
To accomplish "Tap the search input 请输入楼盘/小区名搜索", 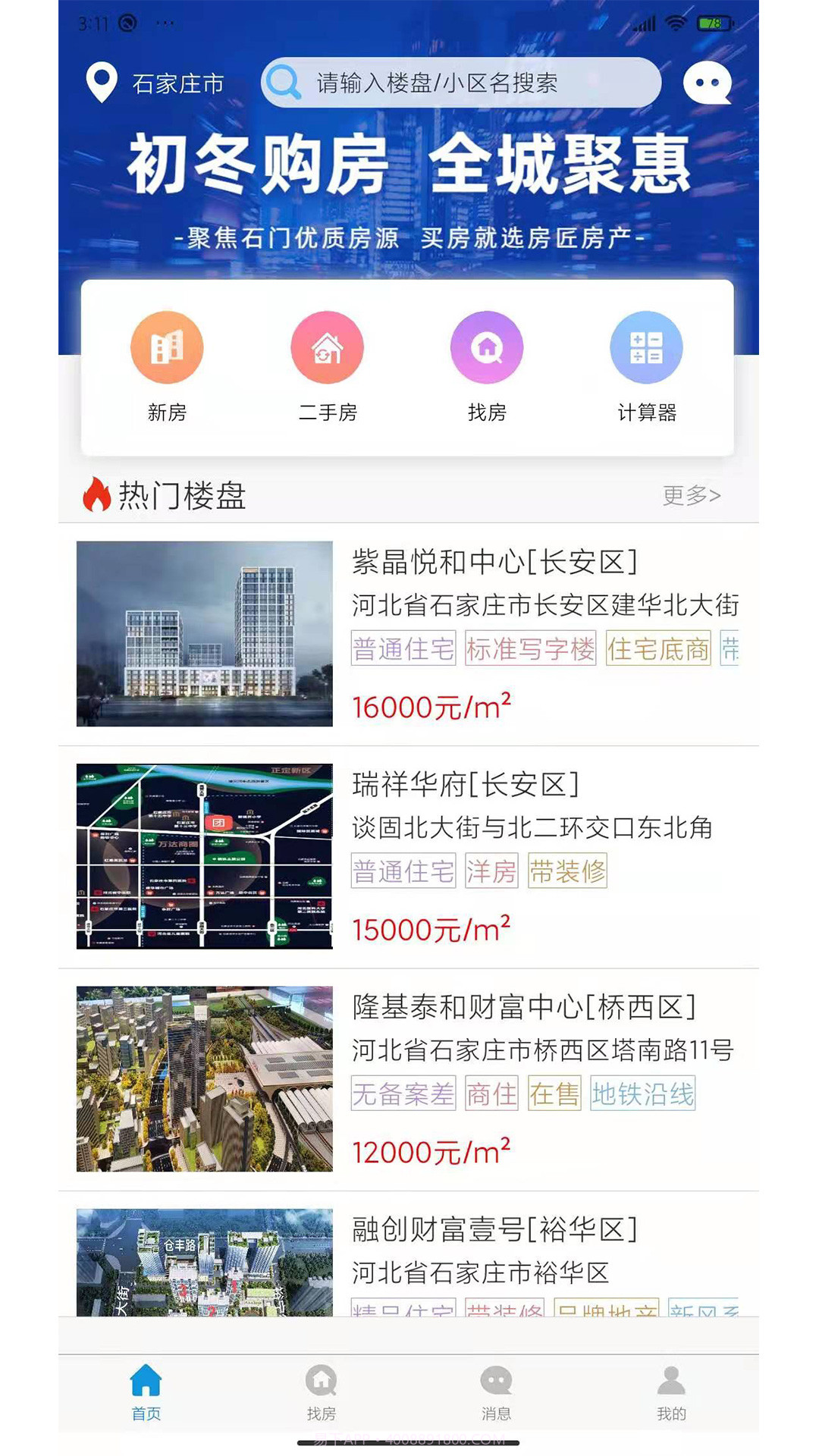I will click(x=455, y=83).
